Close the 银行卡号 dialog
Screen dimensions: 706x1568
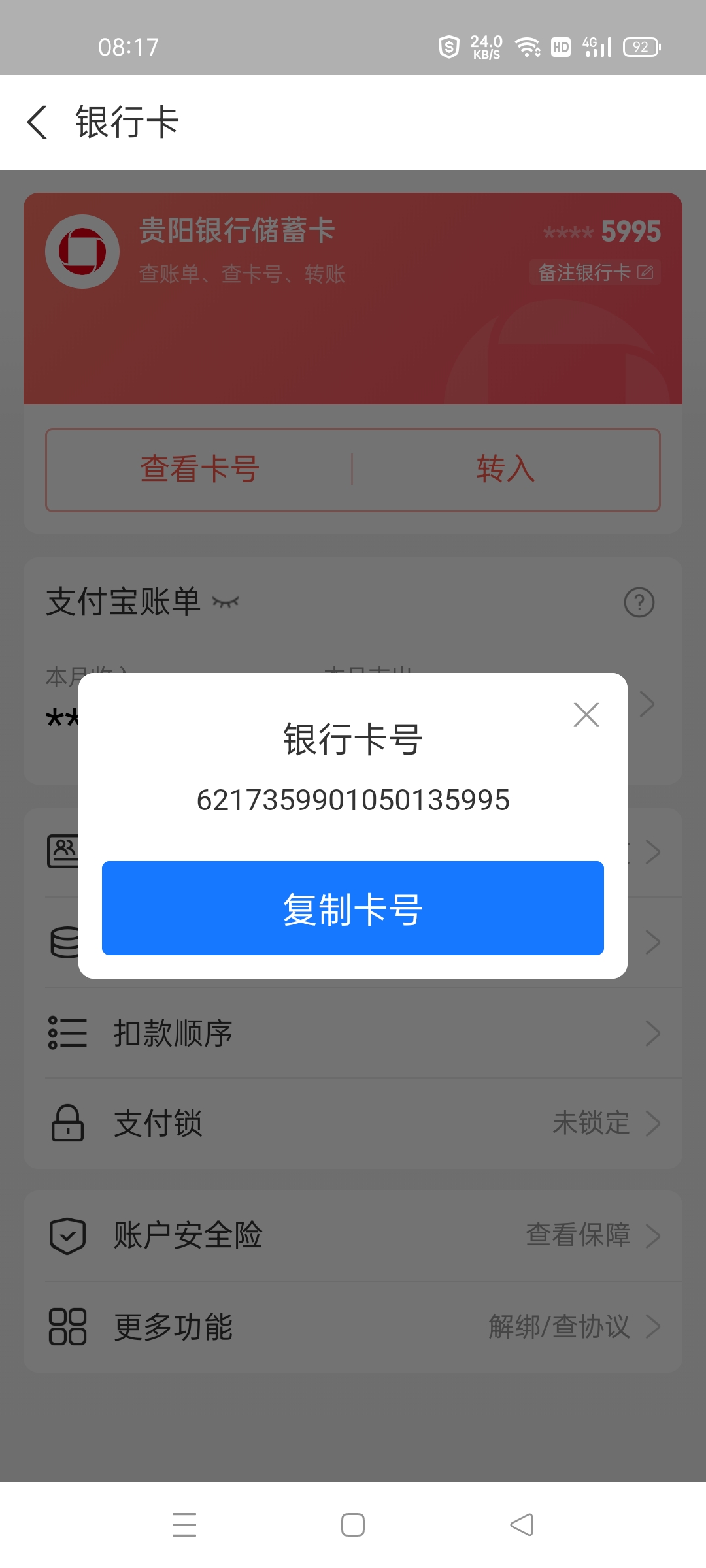click(586, 714)
